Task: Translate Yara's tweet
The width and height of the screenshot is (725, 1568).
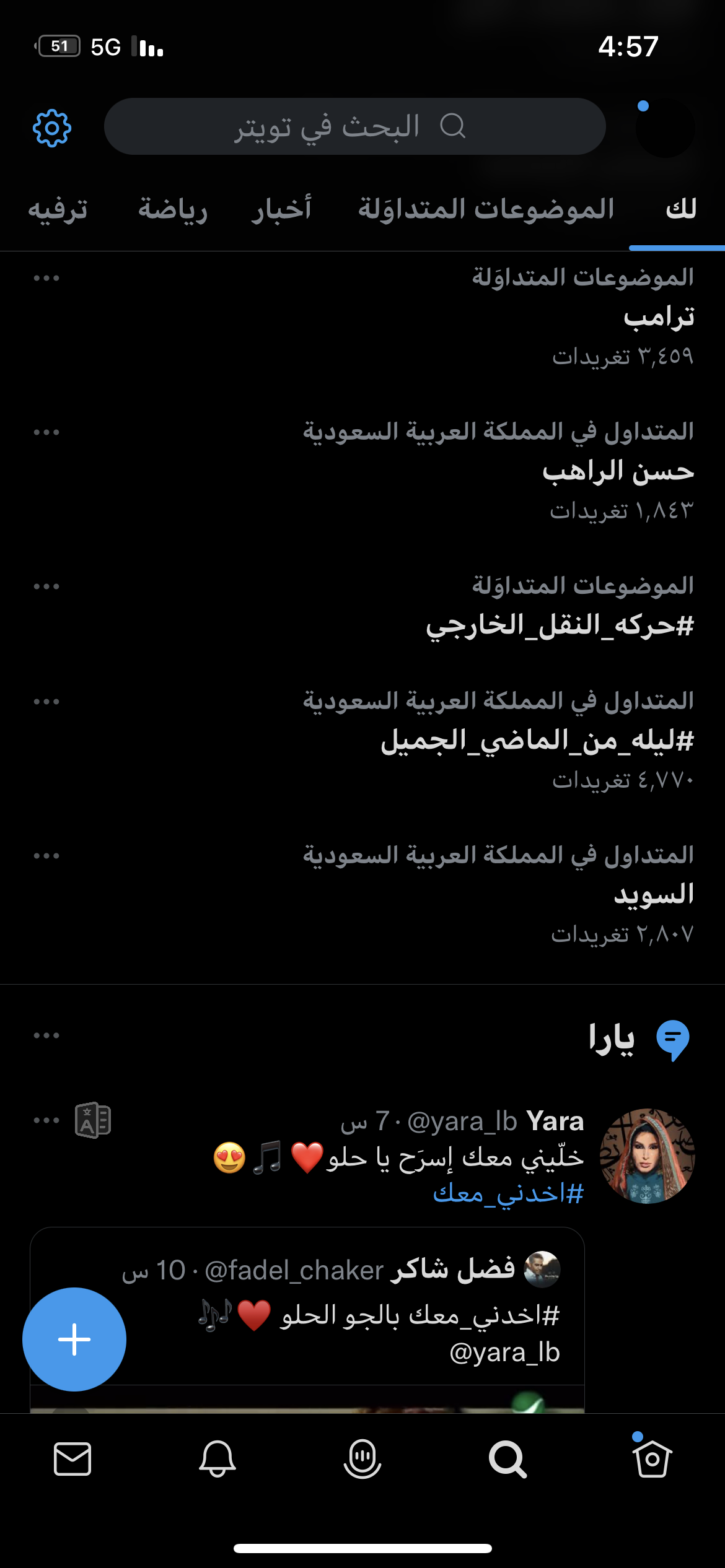Action: click(93, 1120)
